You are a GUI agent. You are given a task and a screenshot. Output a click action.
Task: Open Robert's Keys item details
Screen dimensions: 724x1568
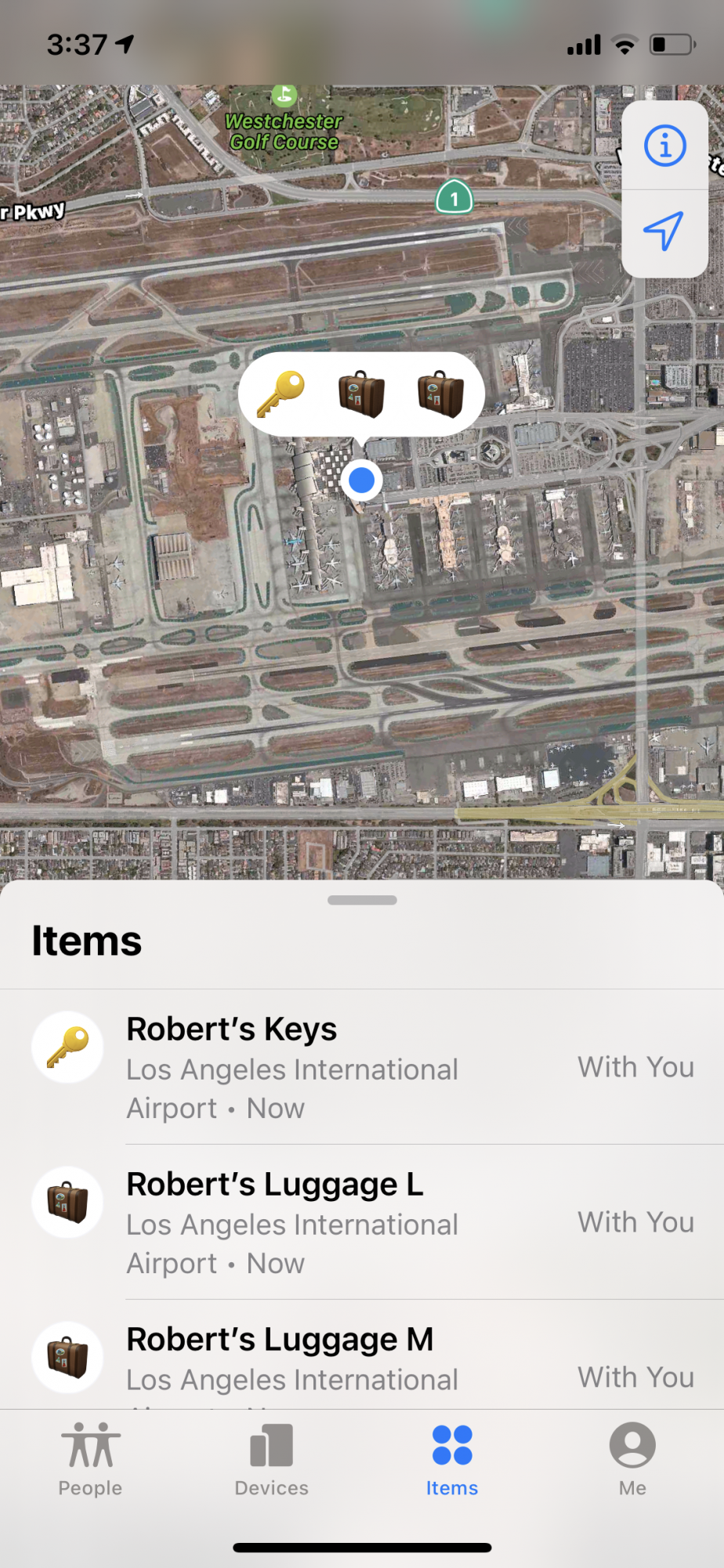[x=362, y=1066]
